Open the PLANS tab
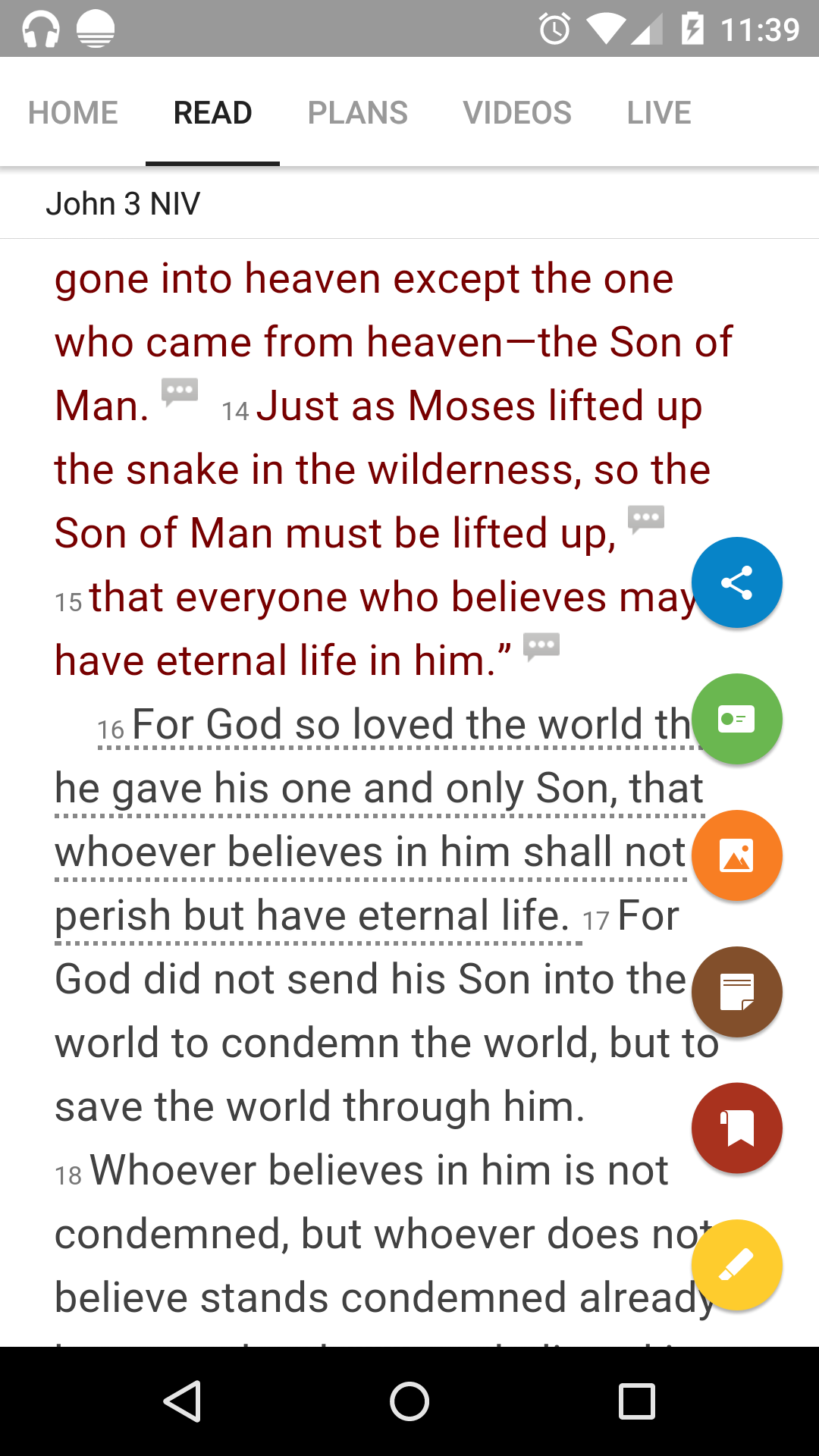This screenshot has height=1456, width=819. [x=357, y=113]
